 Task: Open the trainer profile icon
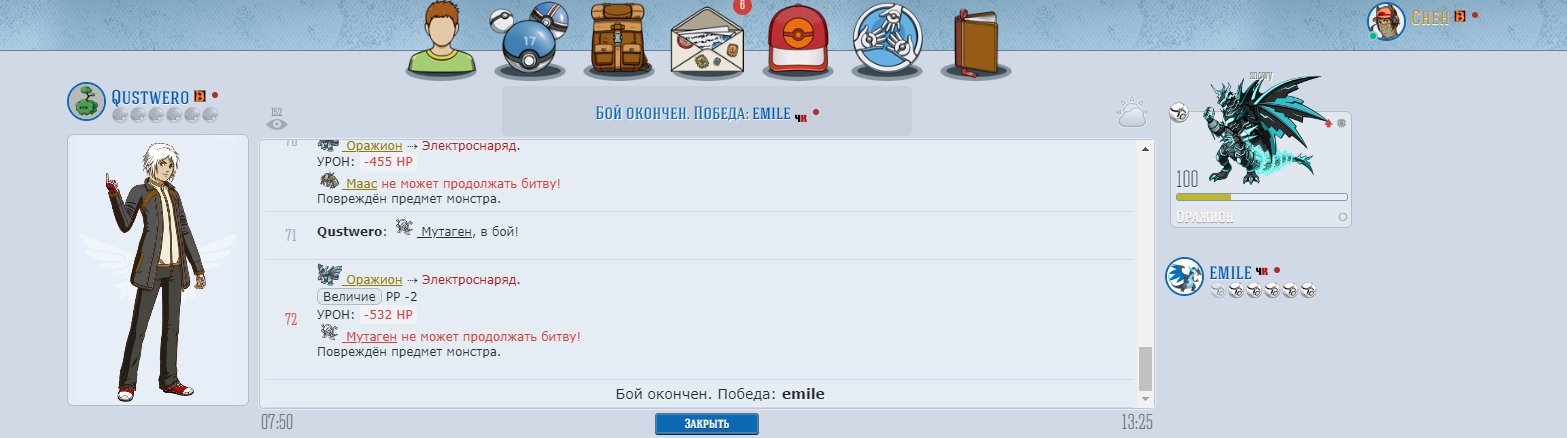pos(441,40)
